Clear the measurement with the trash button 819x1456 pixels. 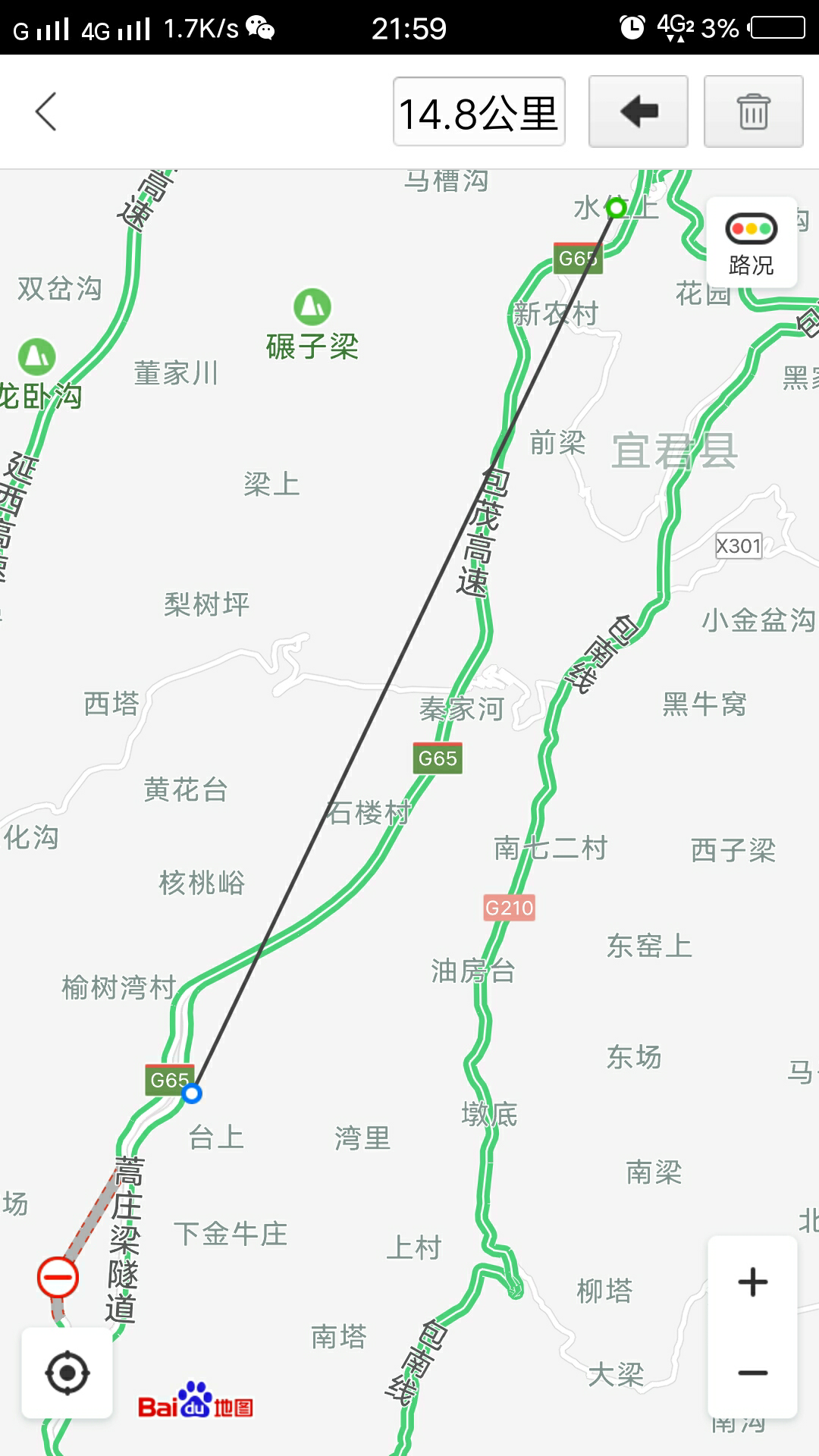pos(753,111)
